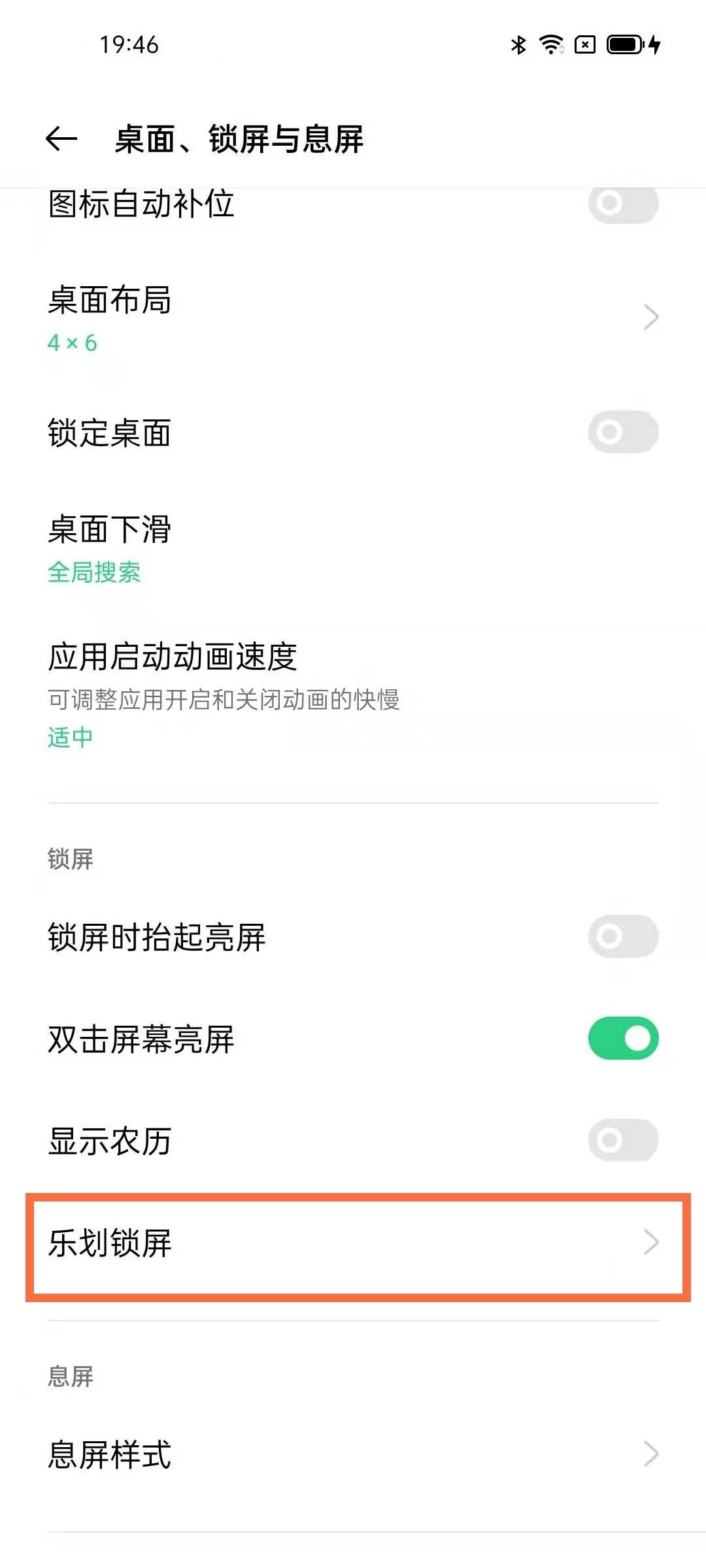This screenshot has width=706, height=1568.
Task: Tap the green 全局搜索 label
Action: tap(95, 572)
